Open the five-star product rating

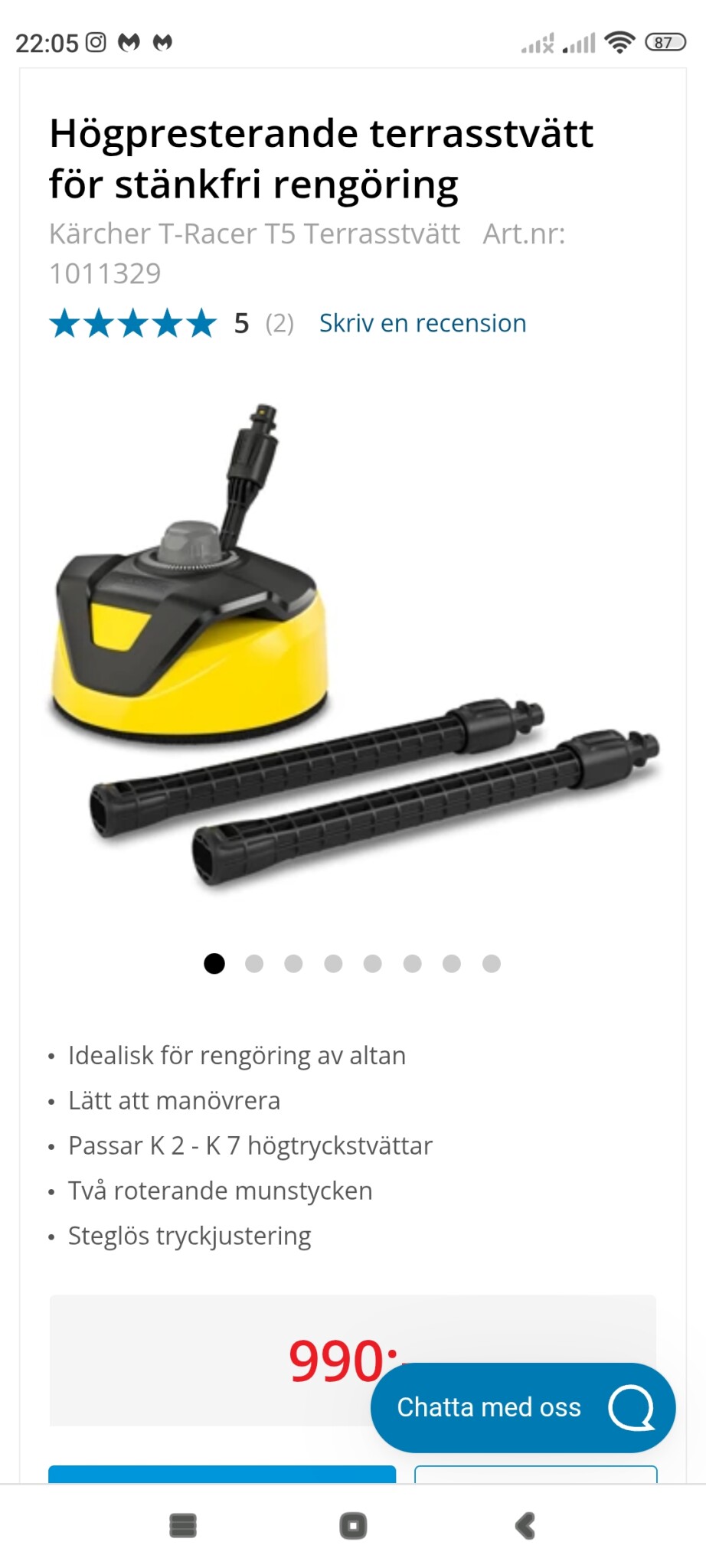click(x=133, y=323)
